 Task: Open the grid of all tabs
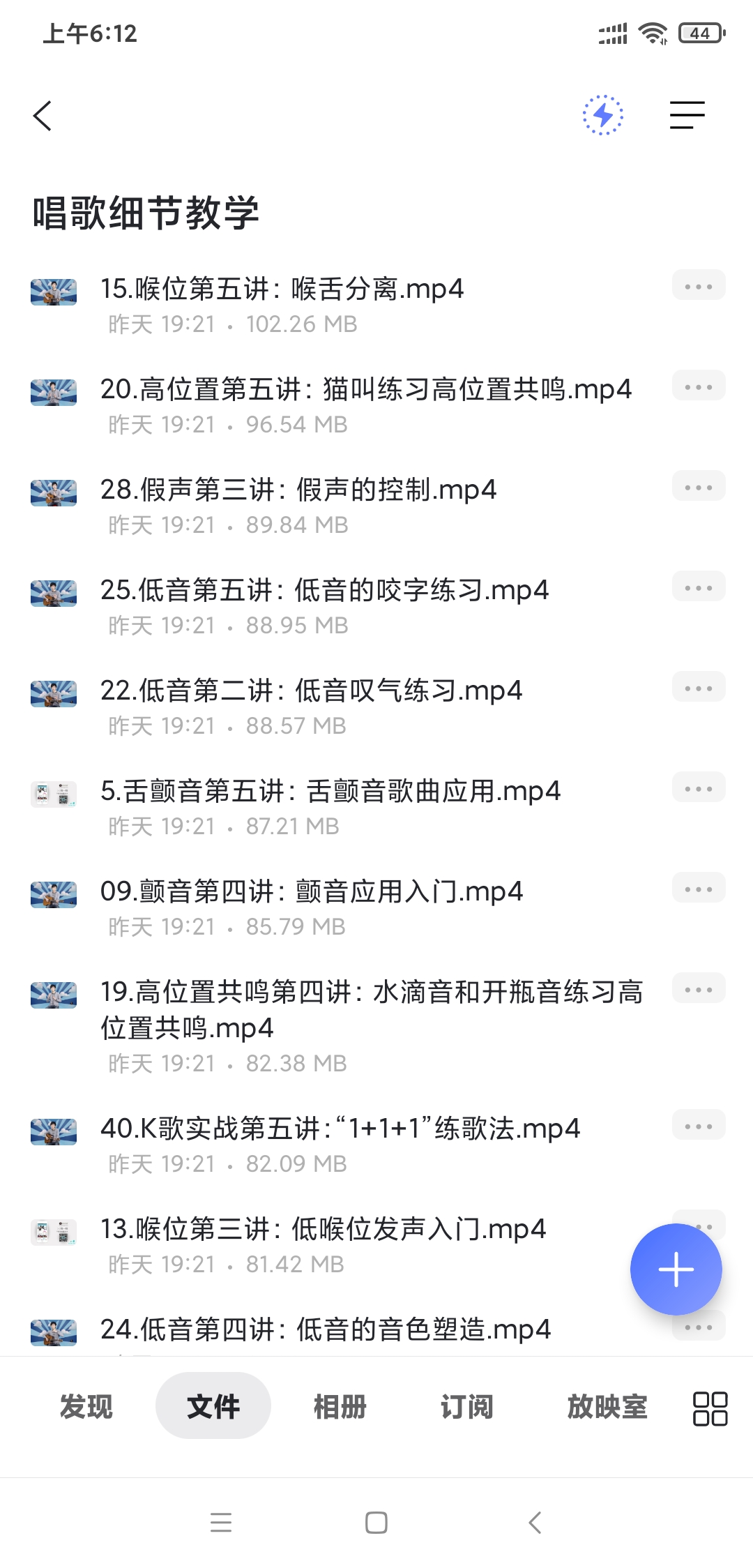tap(710, 1408)
